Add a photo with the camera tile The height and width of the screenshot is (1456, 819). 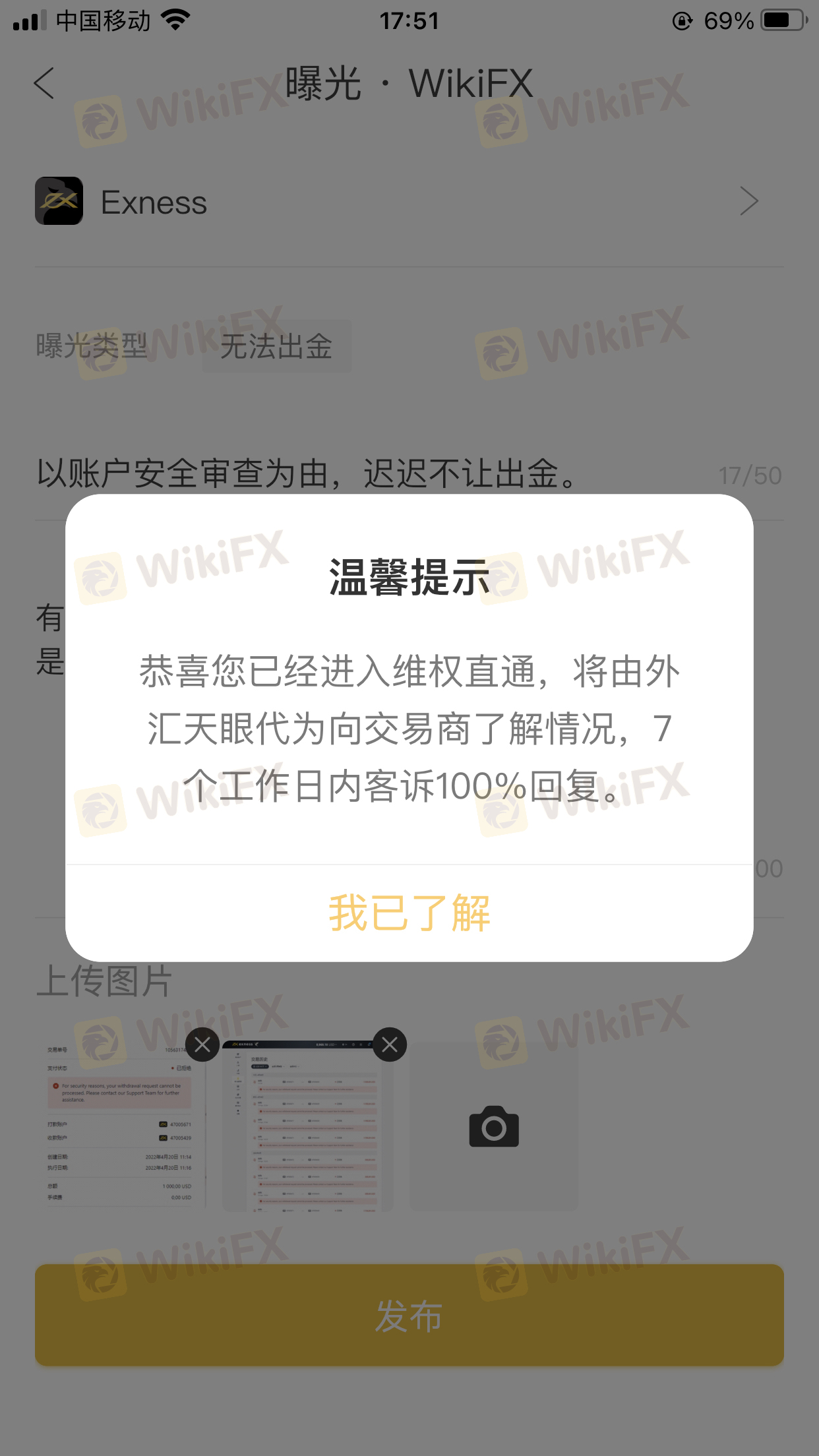click(494, 1126)
